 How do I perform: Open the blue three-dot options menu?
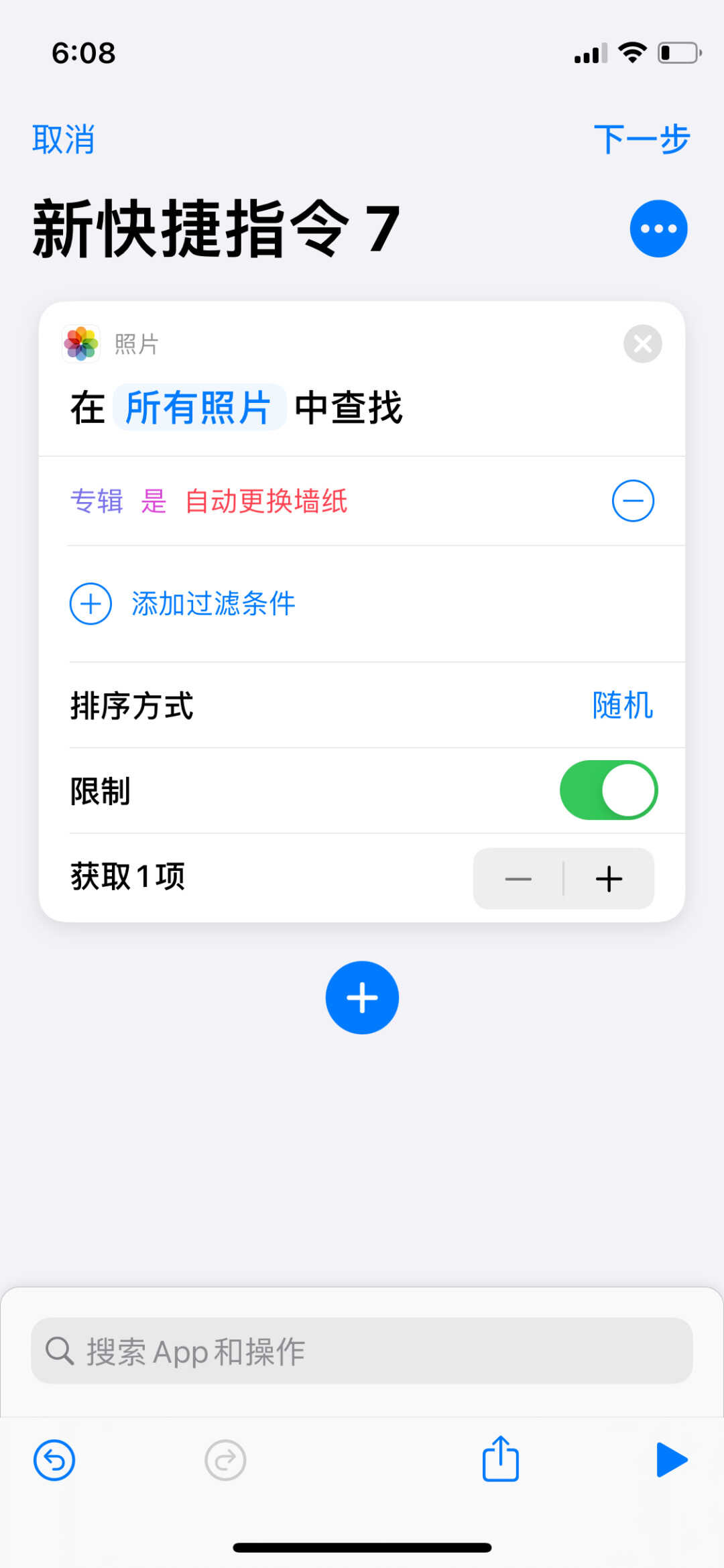coord(658,229)
